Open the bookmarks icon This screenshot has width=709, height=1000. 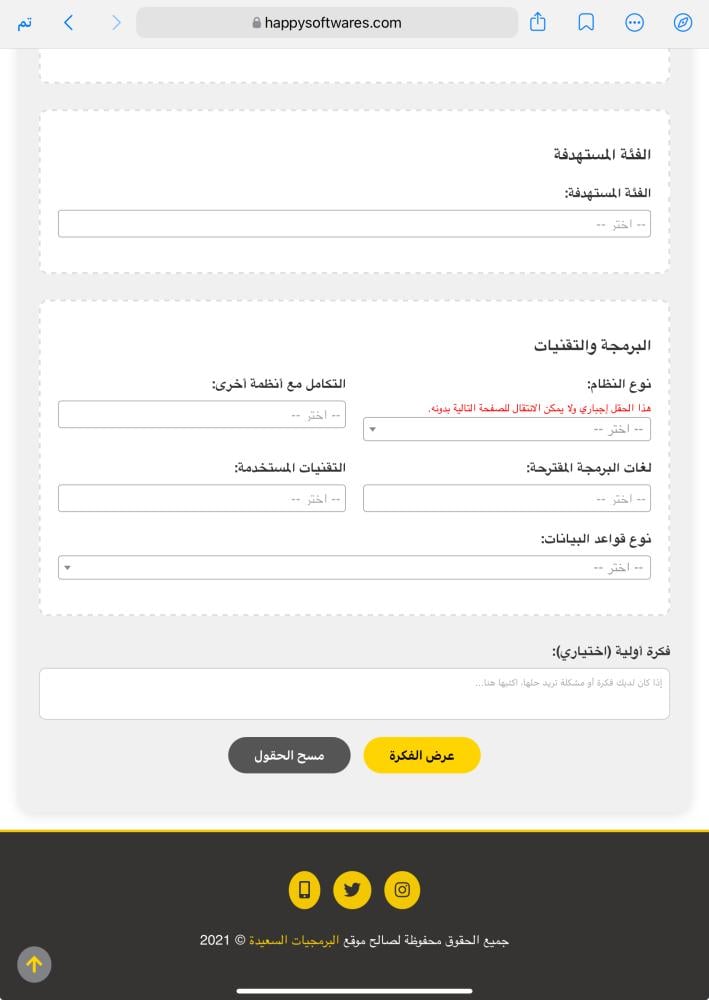586,22
